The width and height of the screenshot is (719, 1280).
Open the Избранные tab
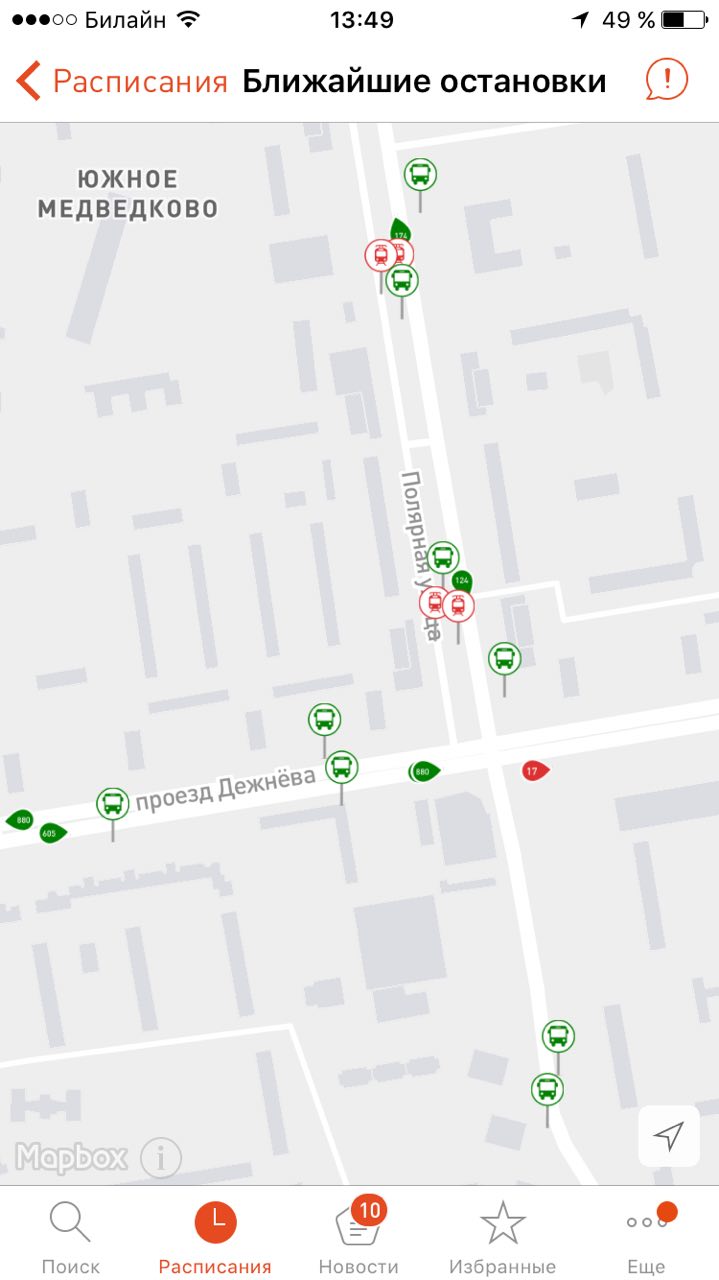coord(503,1238)
